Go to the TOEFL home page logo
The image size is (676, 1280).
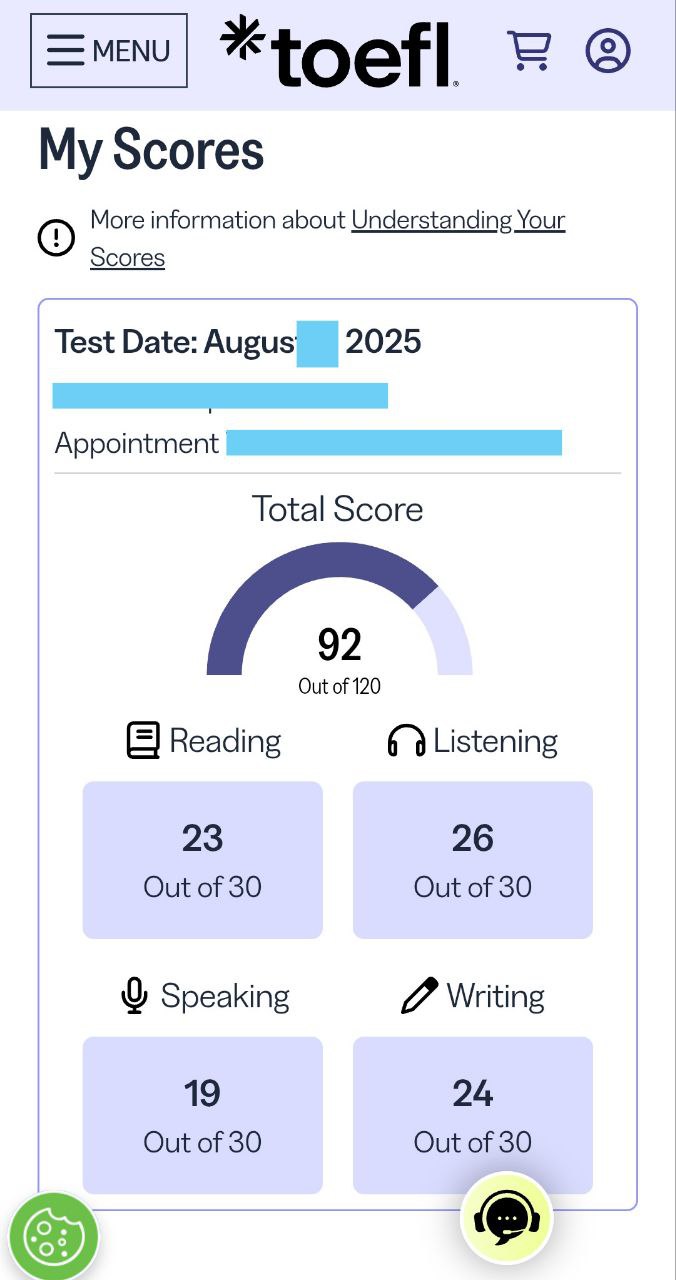tap(339, 52)
